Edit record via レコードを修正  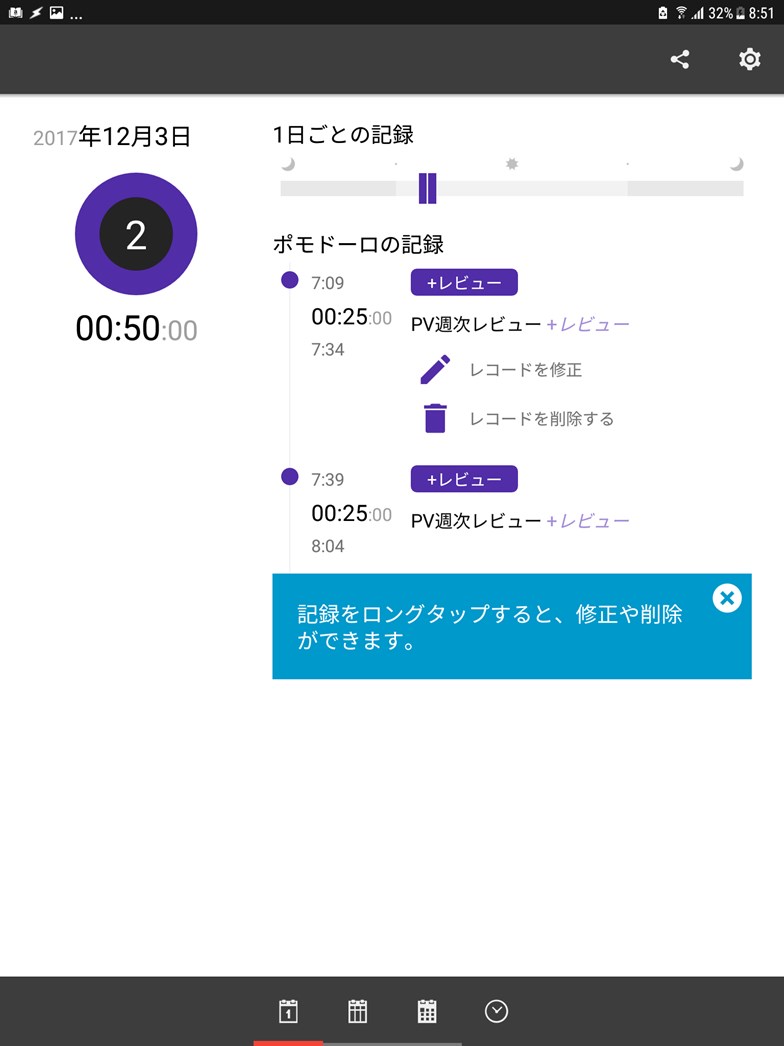click(x=500, y=370)
